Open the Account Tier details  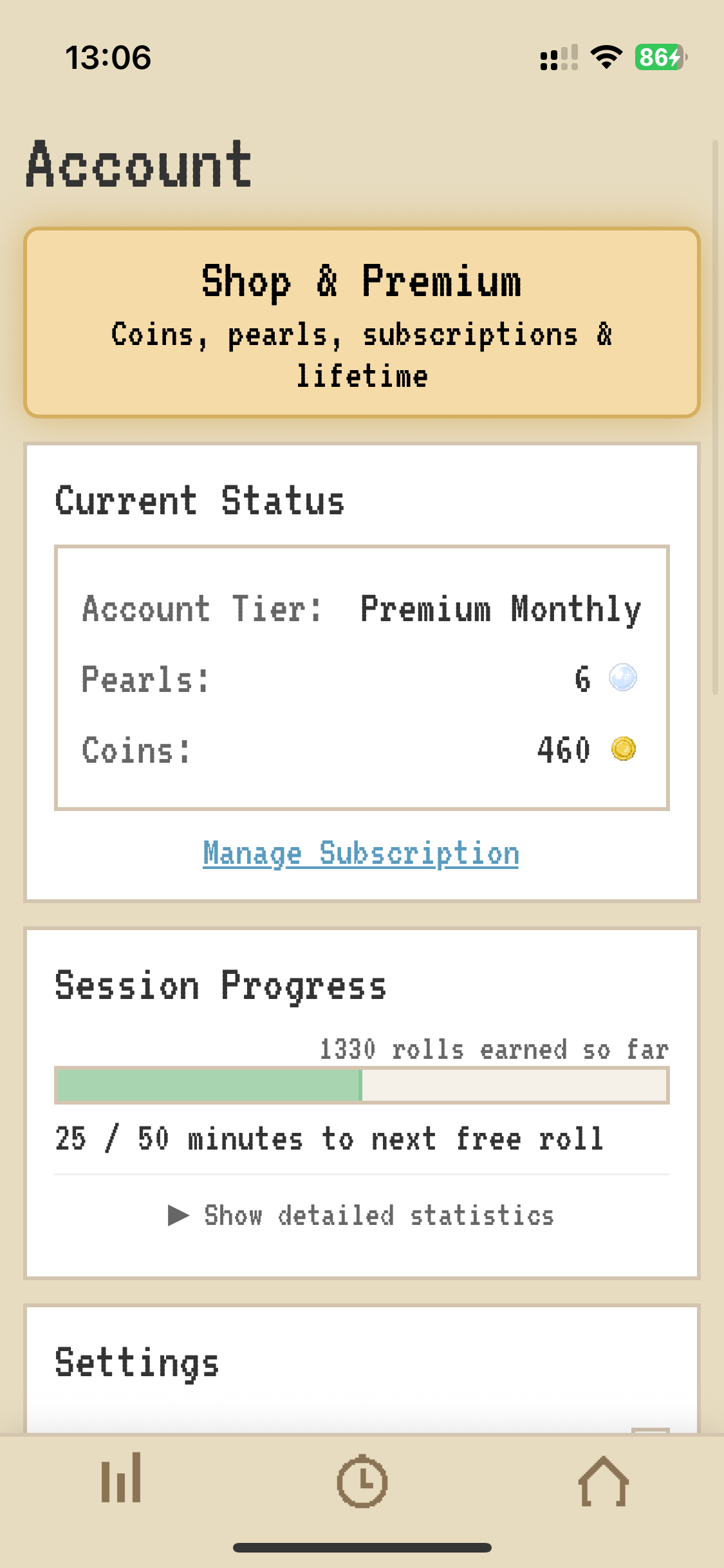[362, 610]
